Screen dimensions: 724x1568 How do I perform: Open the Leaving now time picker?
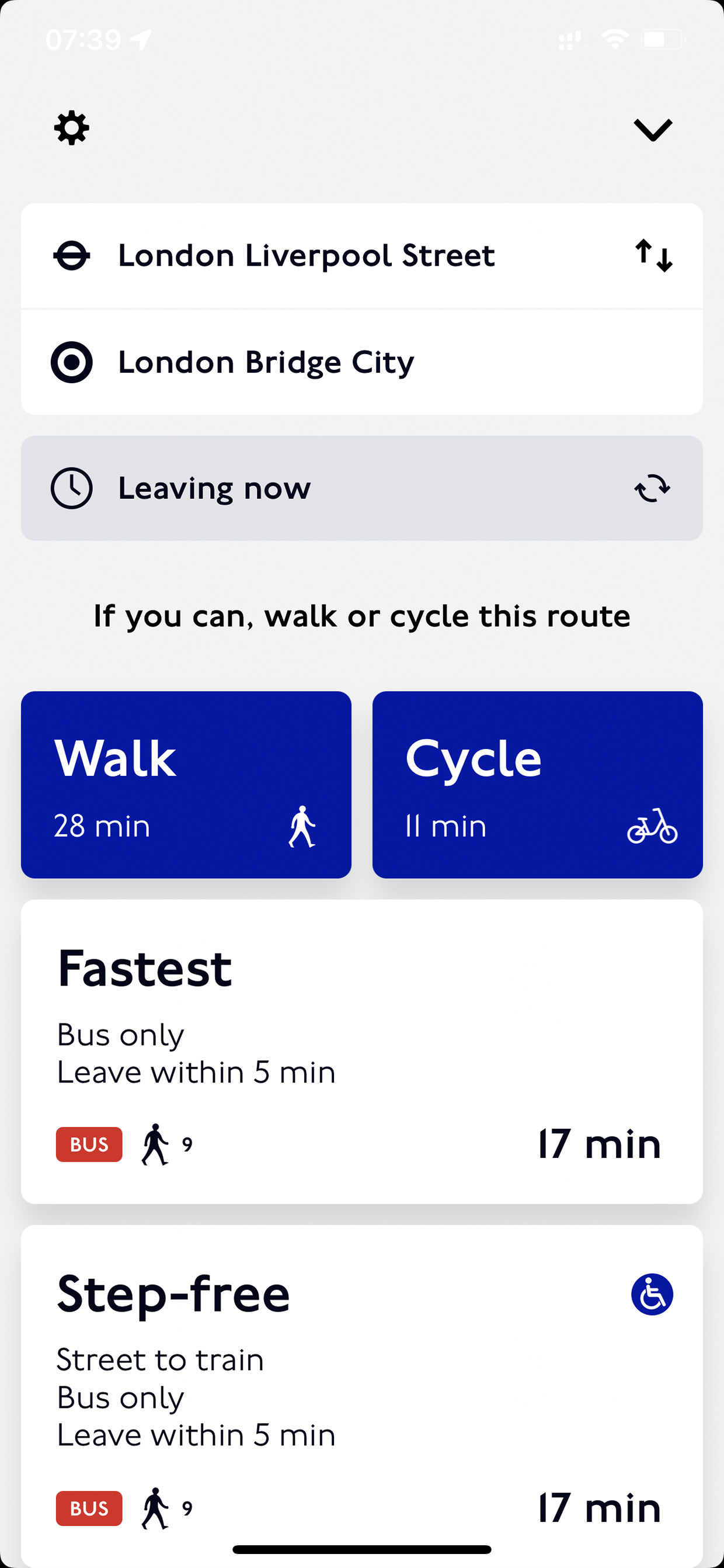[322, 488]
